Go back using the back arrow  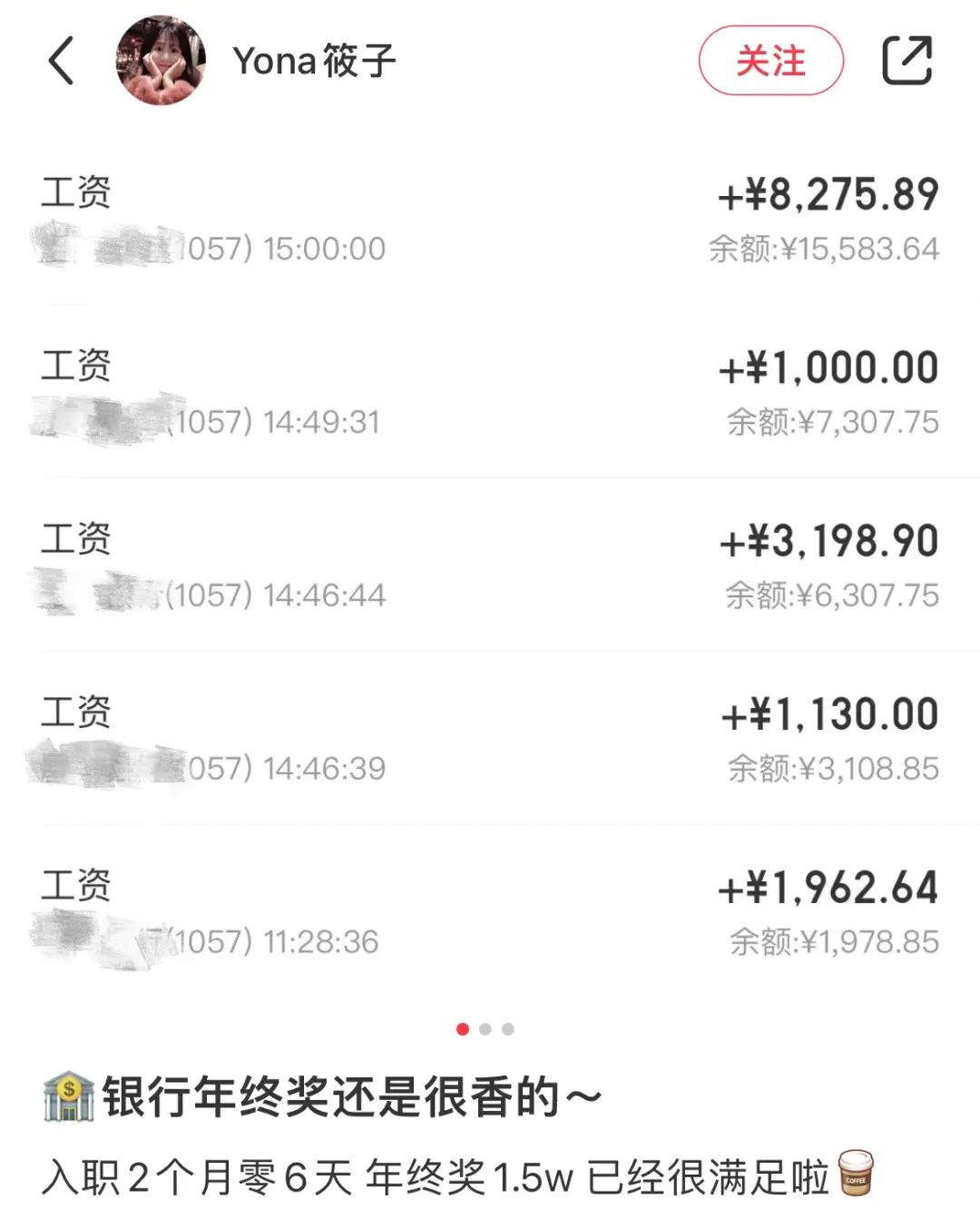tap(61, 61)
